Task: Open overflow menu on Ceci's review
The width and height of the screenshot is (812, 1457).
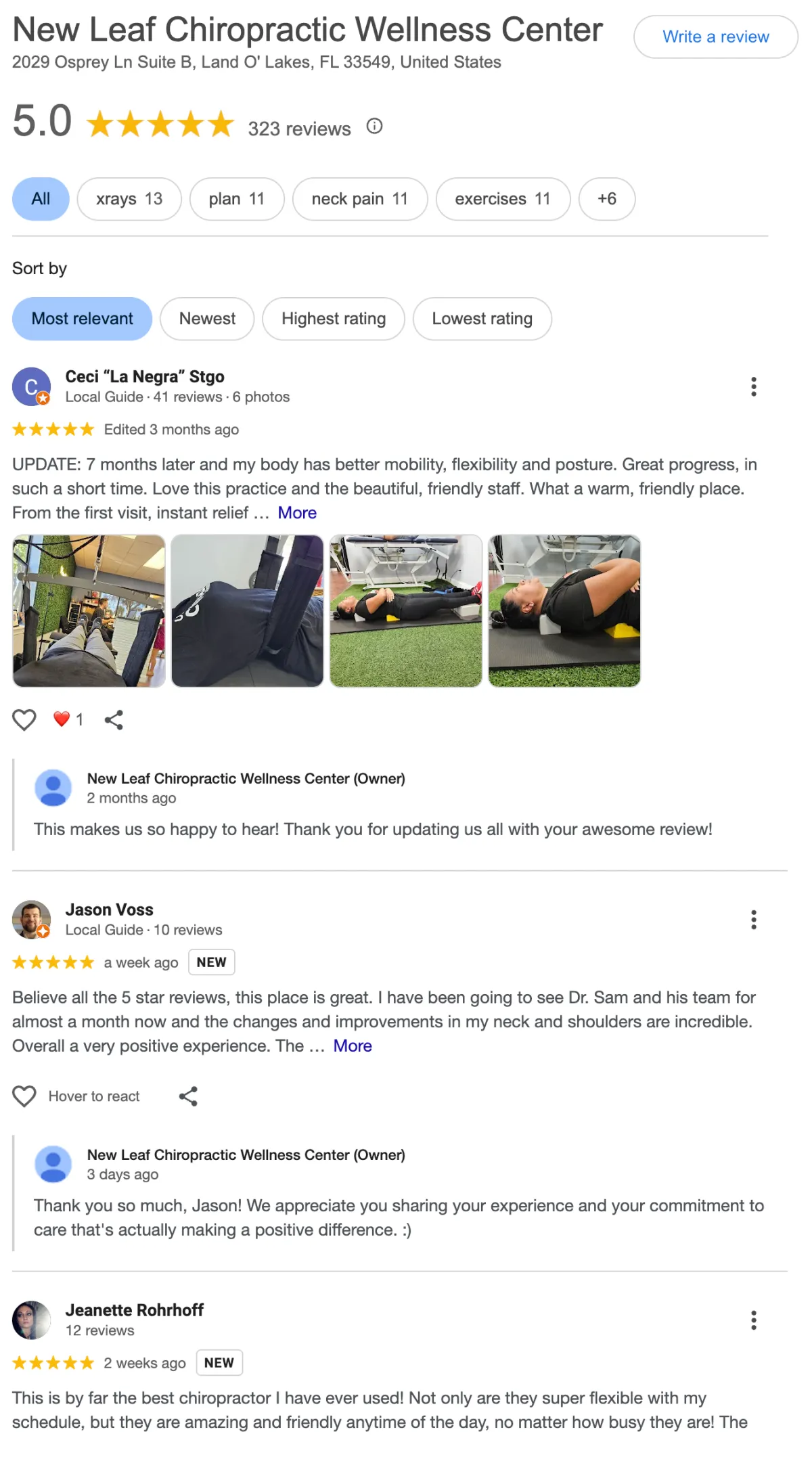Action: click(x=753, y=386)
